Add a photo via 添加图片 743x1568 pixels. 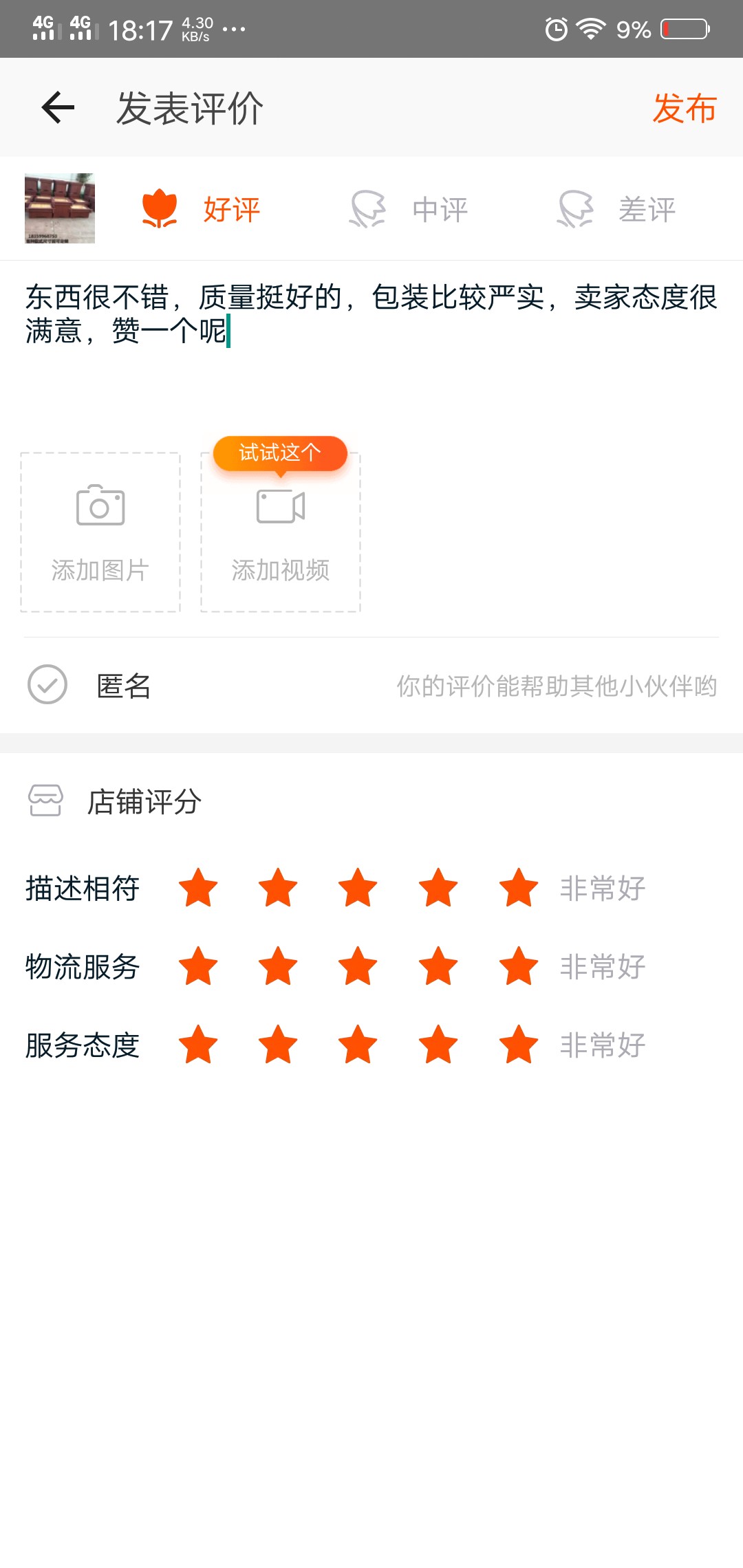coord(100,532)
